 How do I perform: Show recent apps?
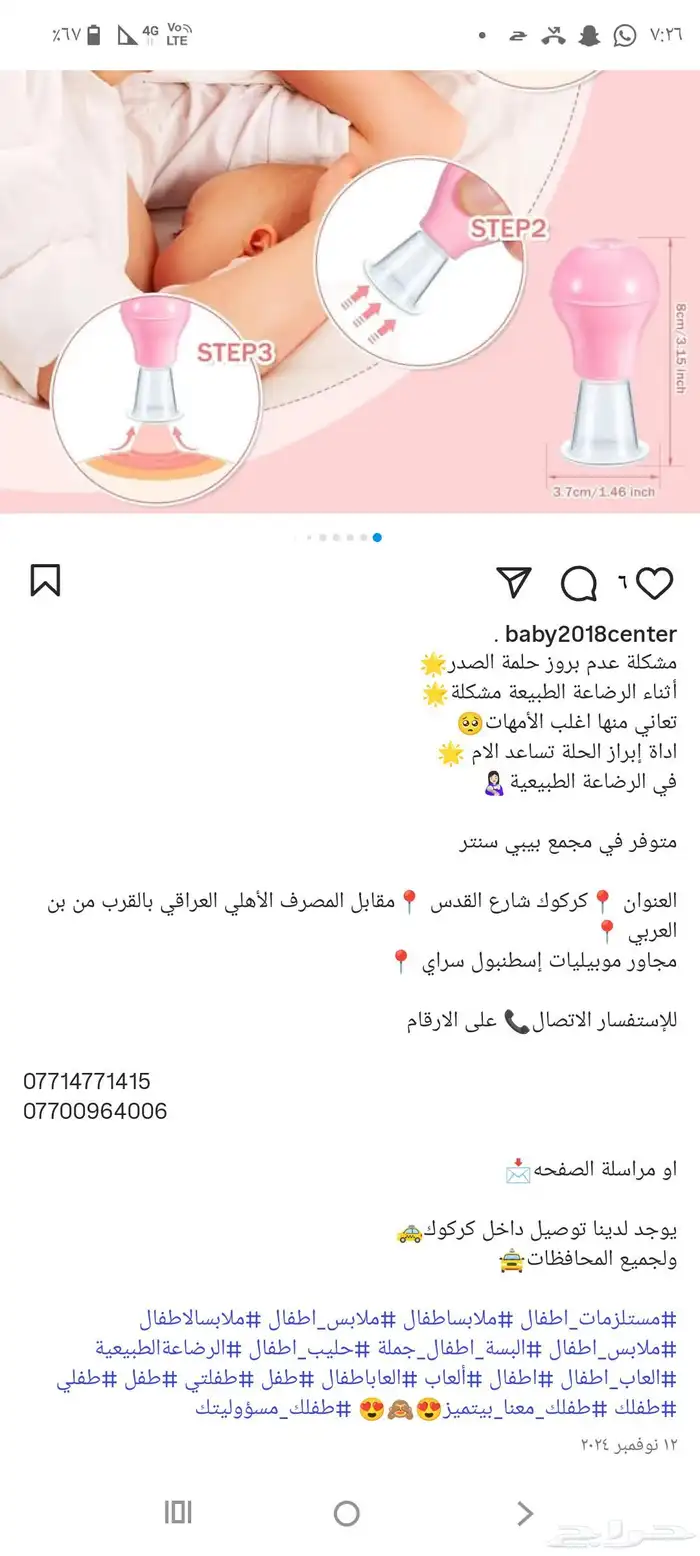pos(177,1513)
